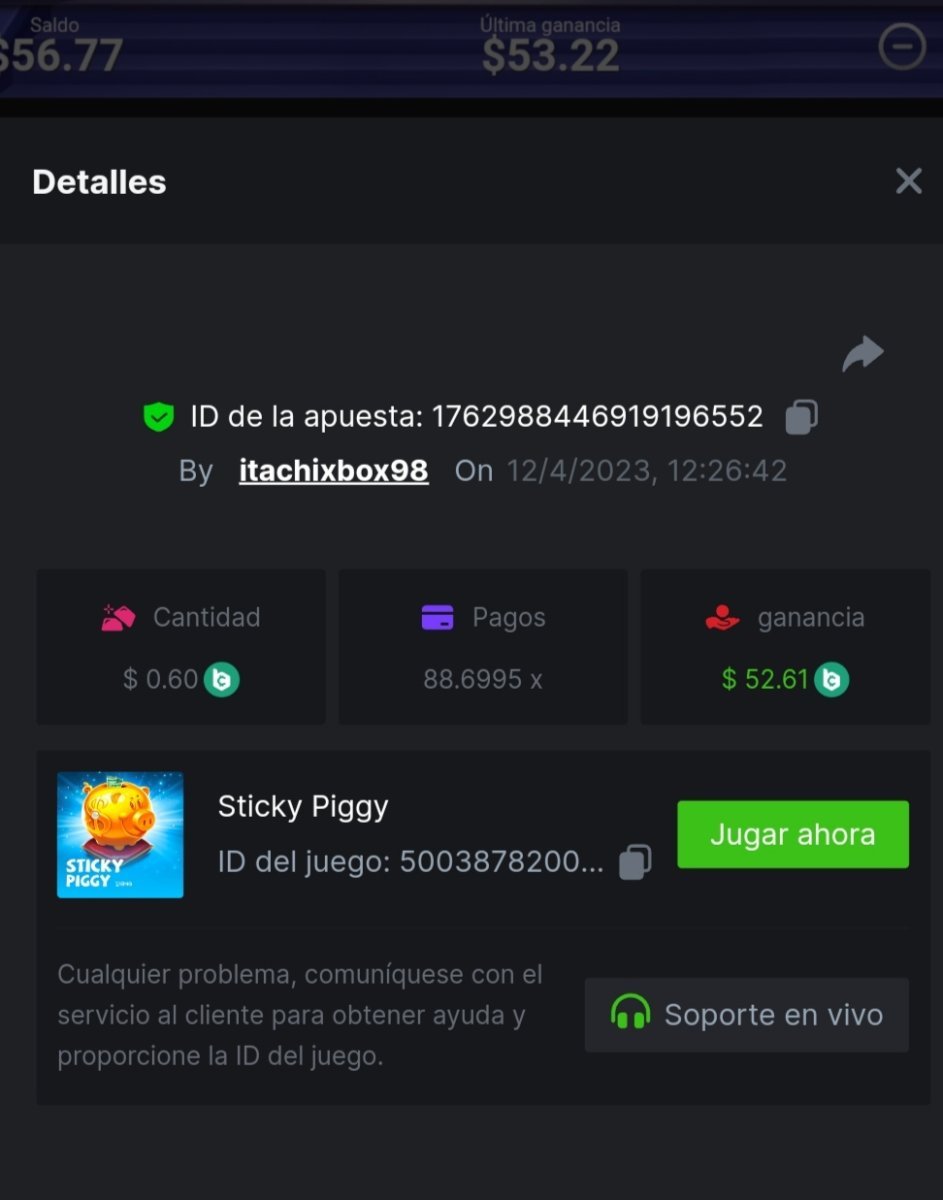Open the Sticky Piggy game thumbnail
Screen dimensions: 943x1200
click(x=120, y=834)
